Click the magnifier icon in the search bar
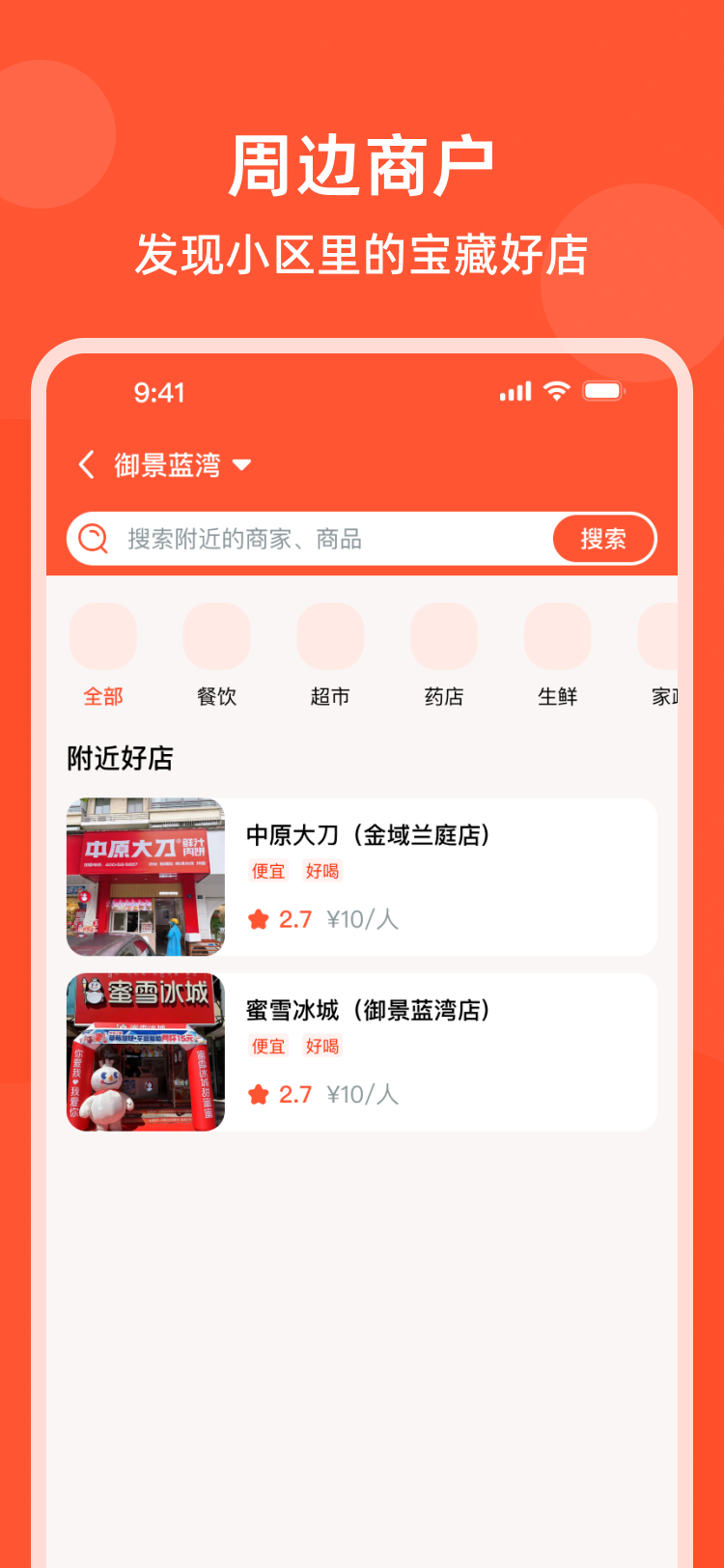This screenshot has width=724, height=1568. (94, 539)
